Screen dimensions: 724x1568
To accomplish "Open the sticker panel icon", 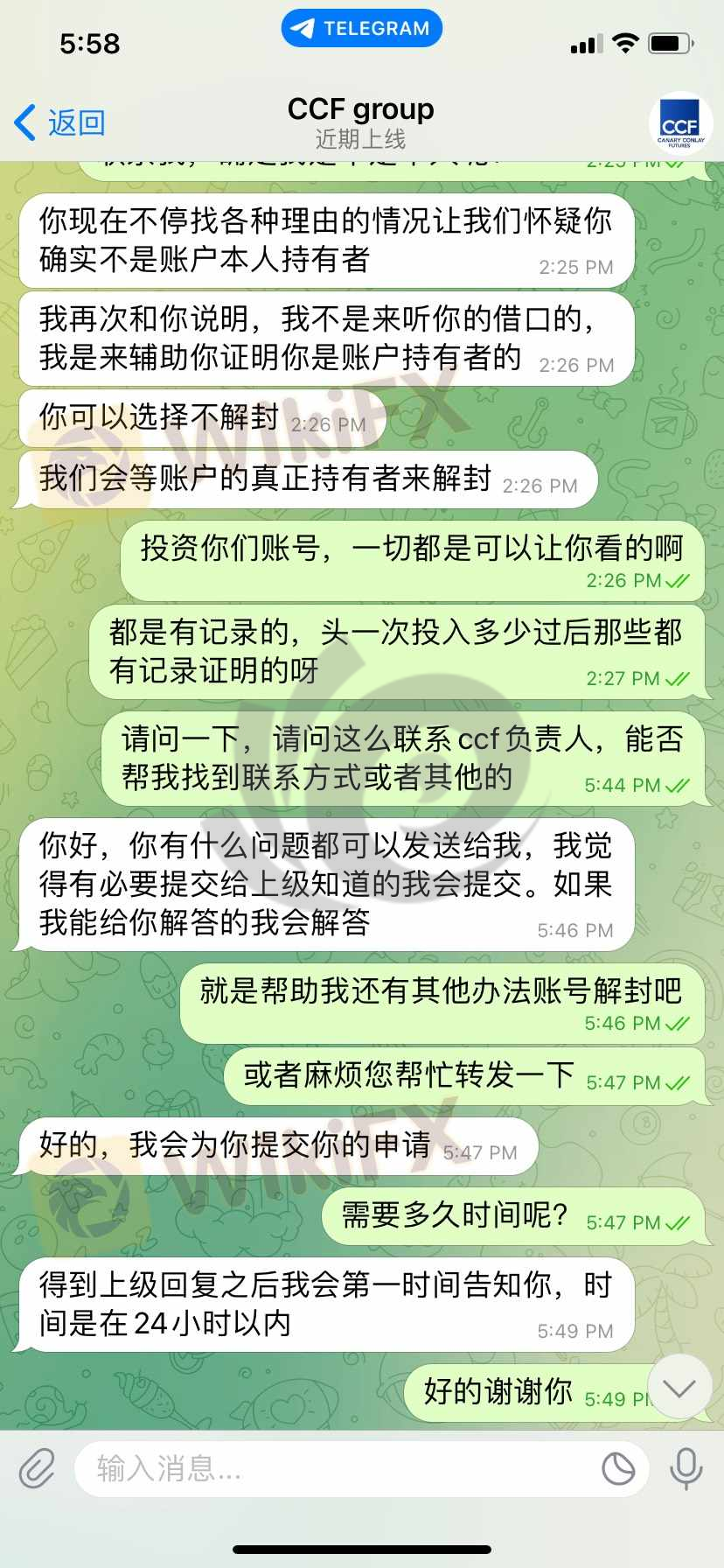I will tap(618, 1467).
